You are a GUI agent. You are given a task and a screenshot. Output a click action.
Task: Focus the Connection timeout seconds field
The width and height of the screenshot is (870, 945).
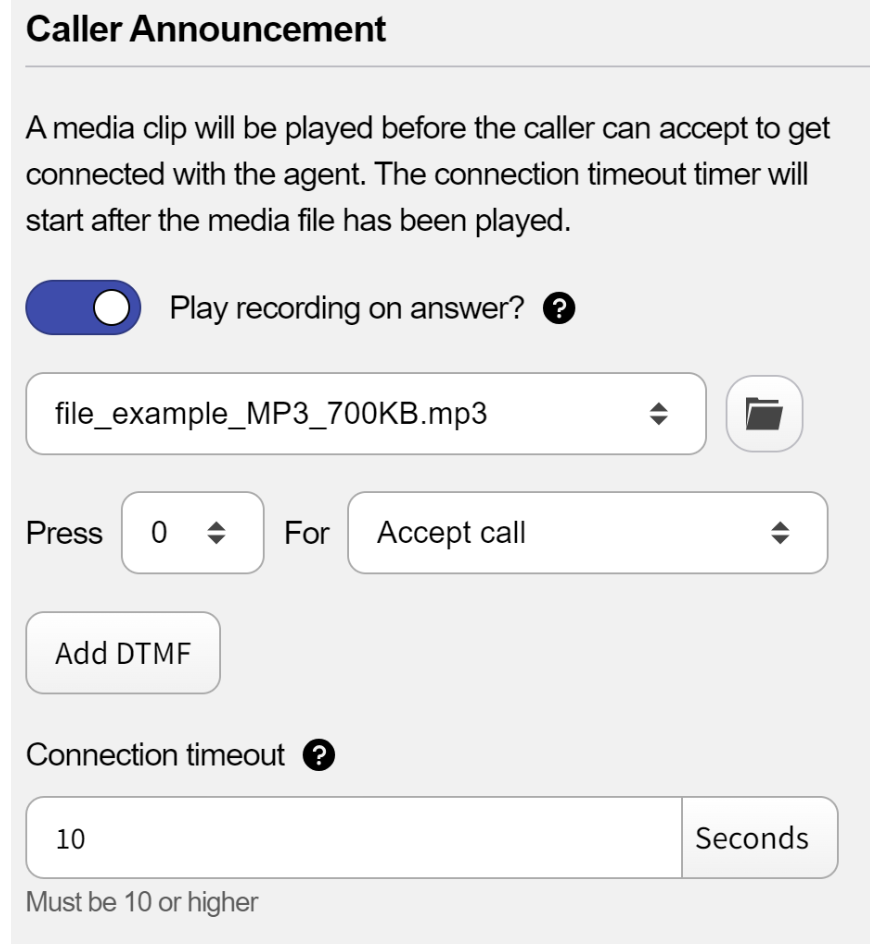354,838
